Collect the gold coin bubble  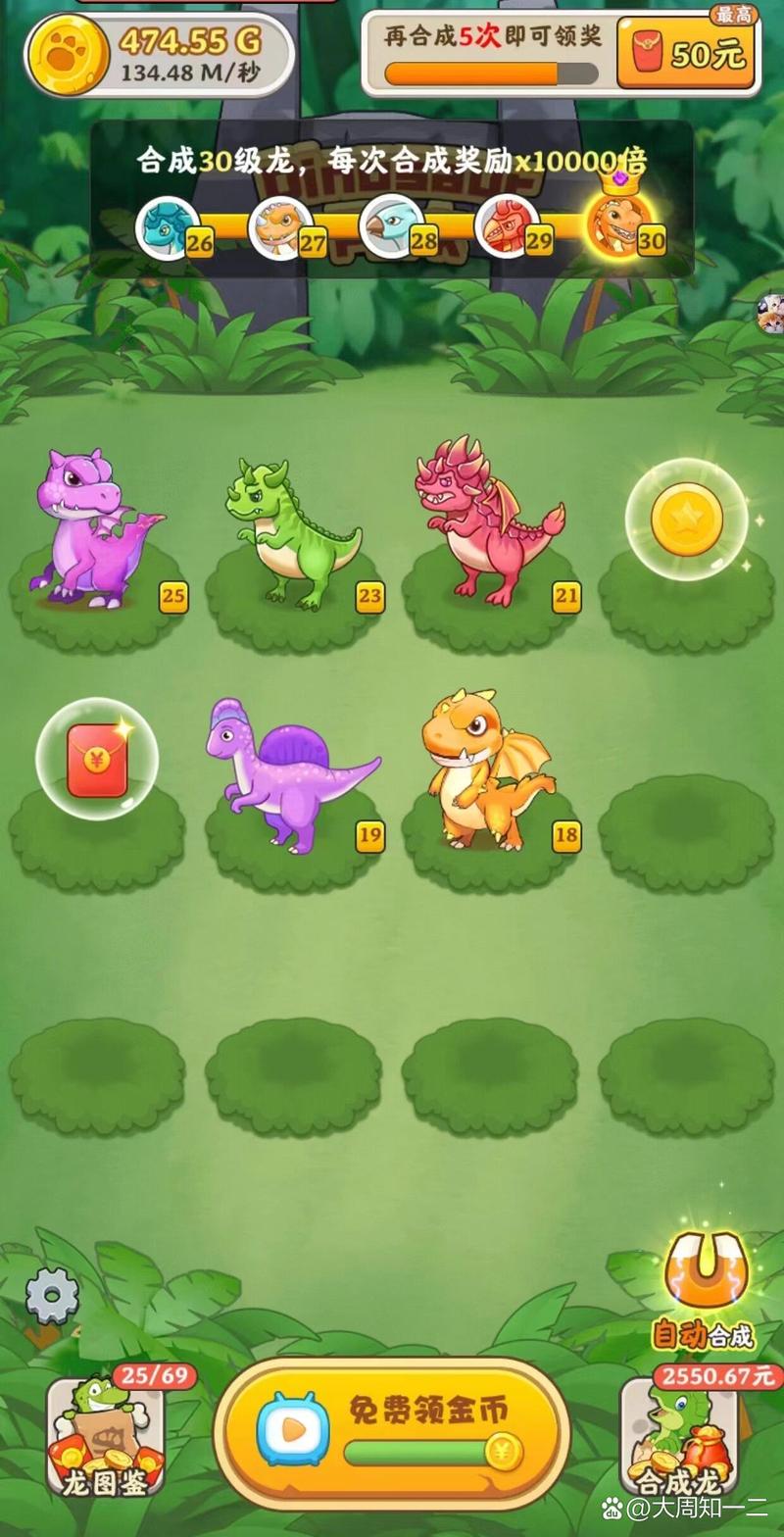[x=687, y=520]
